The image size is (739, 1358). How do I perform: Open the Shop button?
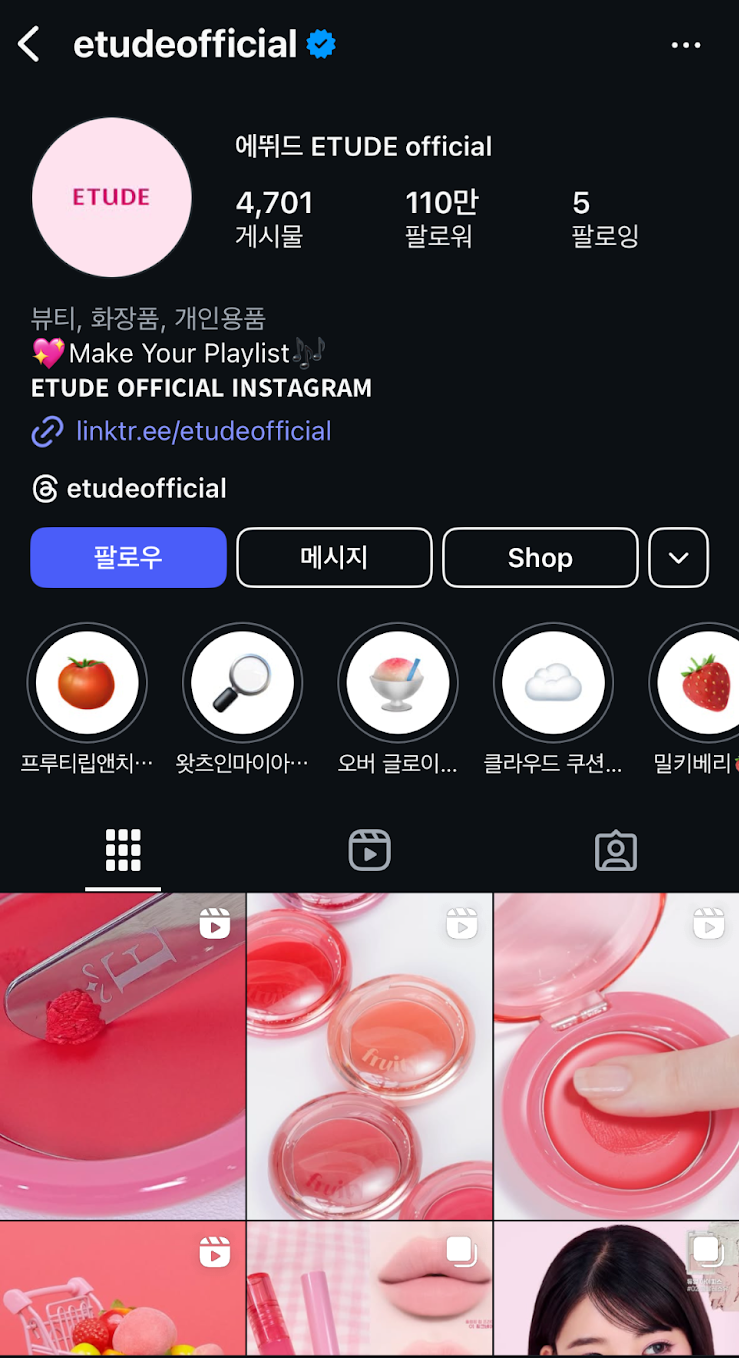coord(540,557)
